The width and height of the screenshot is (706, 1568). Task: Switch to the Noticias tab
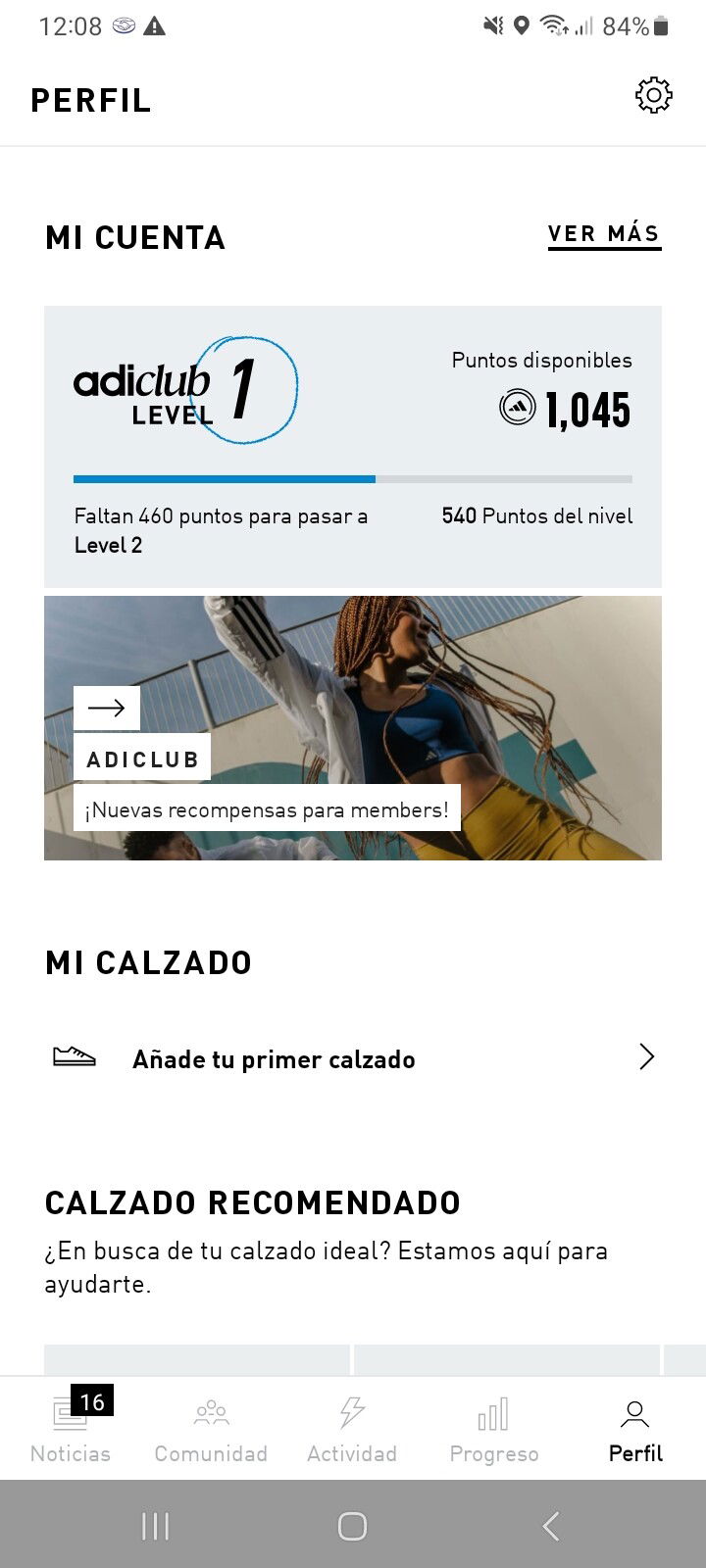(71, 1428)
